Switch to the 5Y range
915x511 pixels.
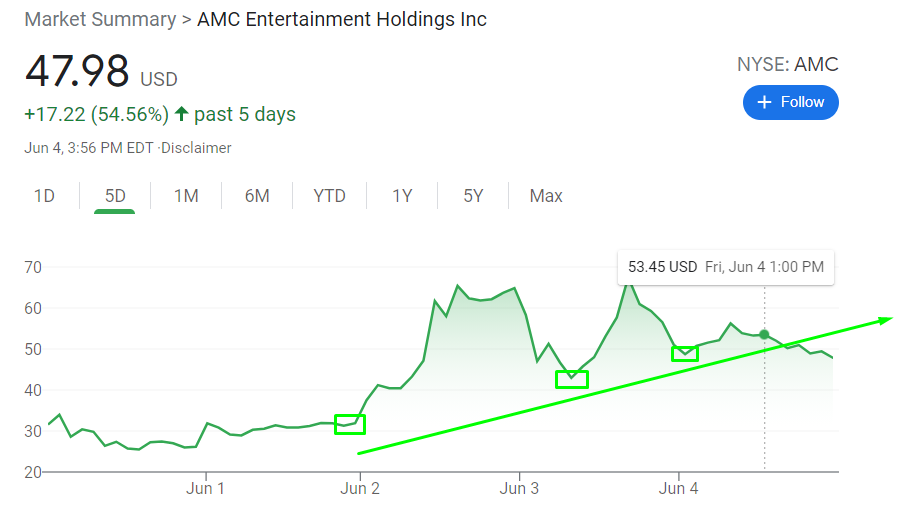pos(473,196)
